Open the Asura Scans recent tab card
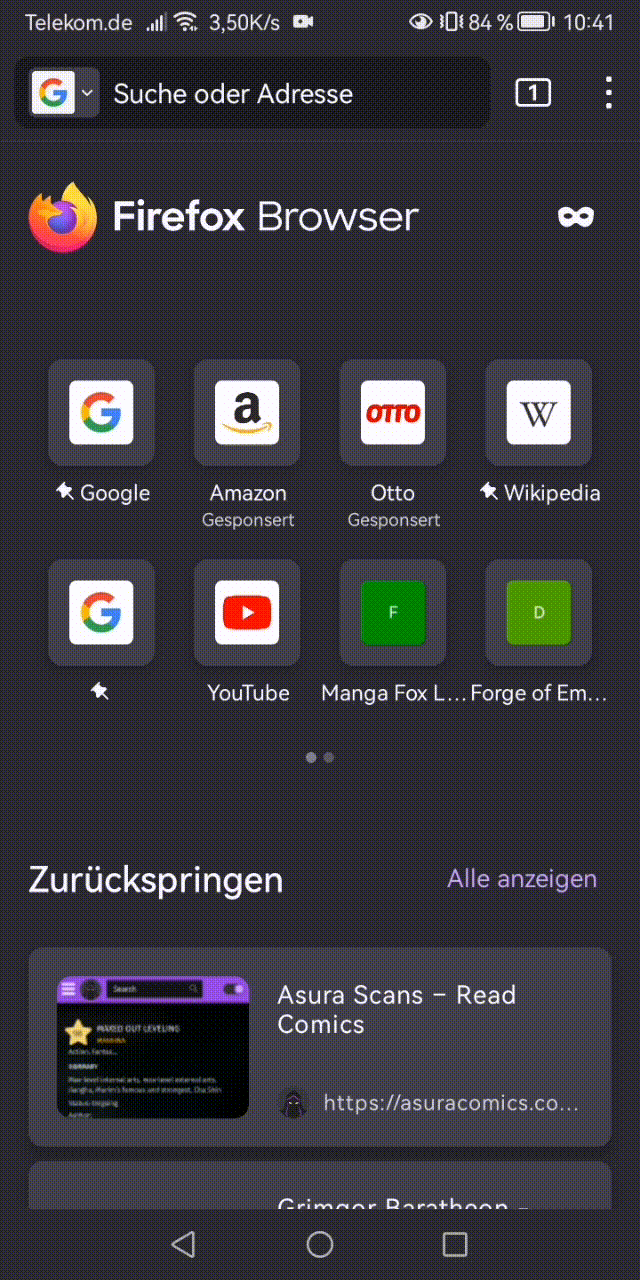 coord(320,1047)
